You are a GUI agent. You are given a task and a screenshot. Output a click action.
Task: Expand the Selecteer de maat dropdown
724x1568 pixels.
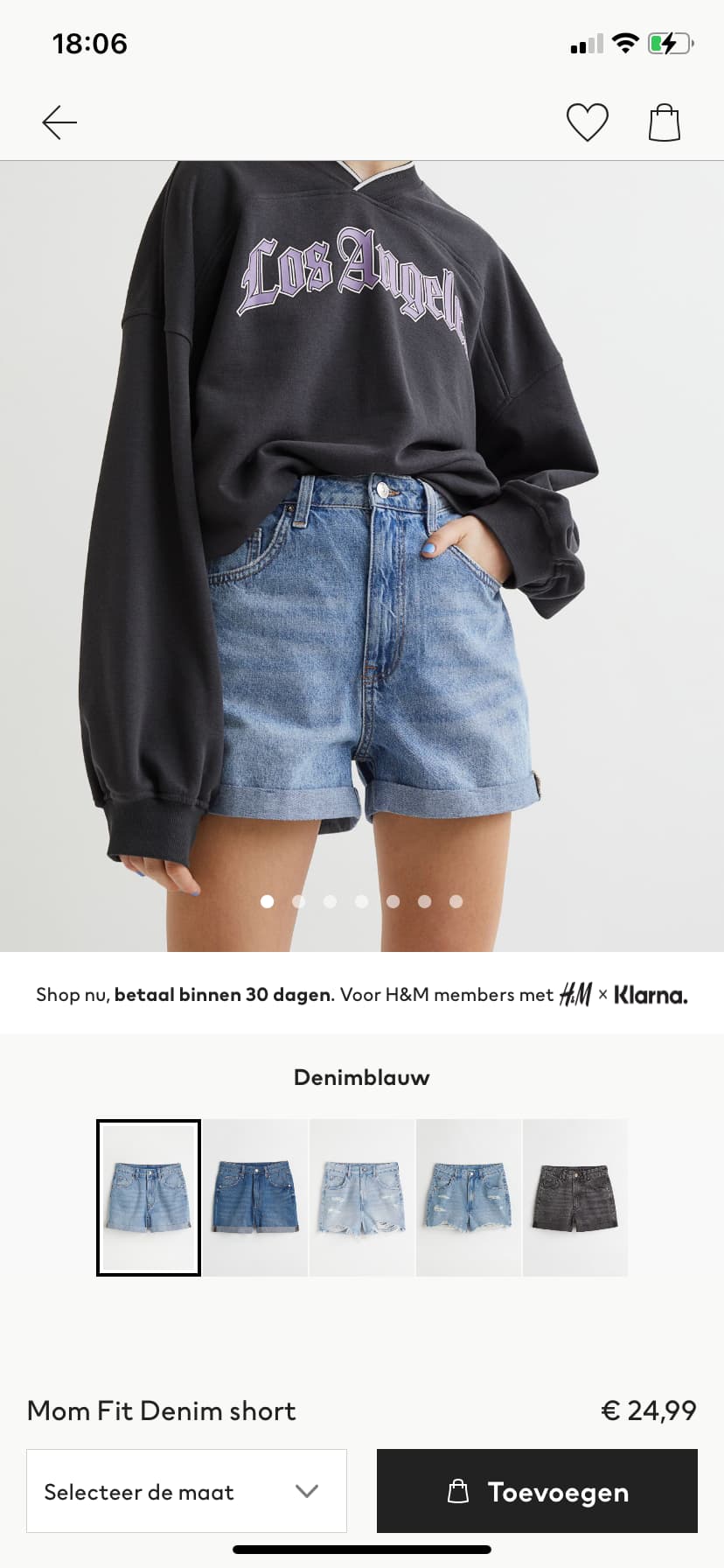point(186,1491)
